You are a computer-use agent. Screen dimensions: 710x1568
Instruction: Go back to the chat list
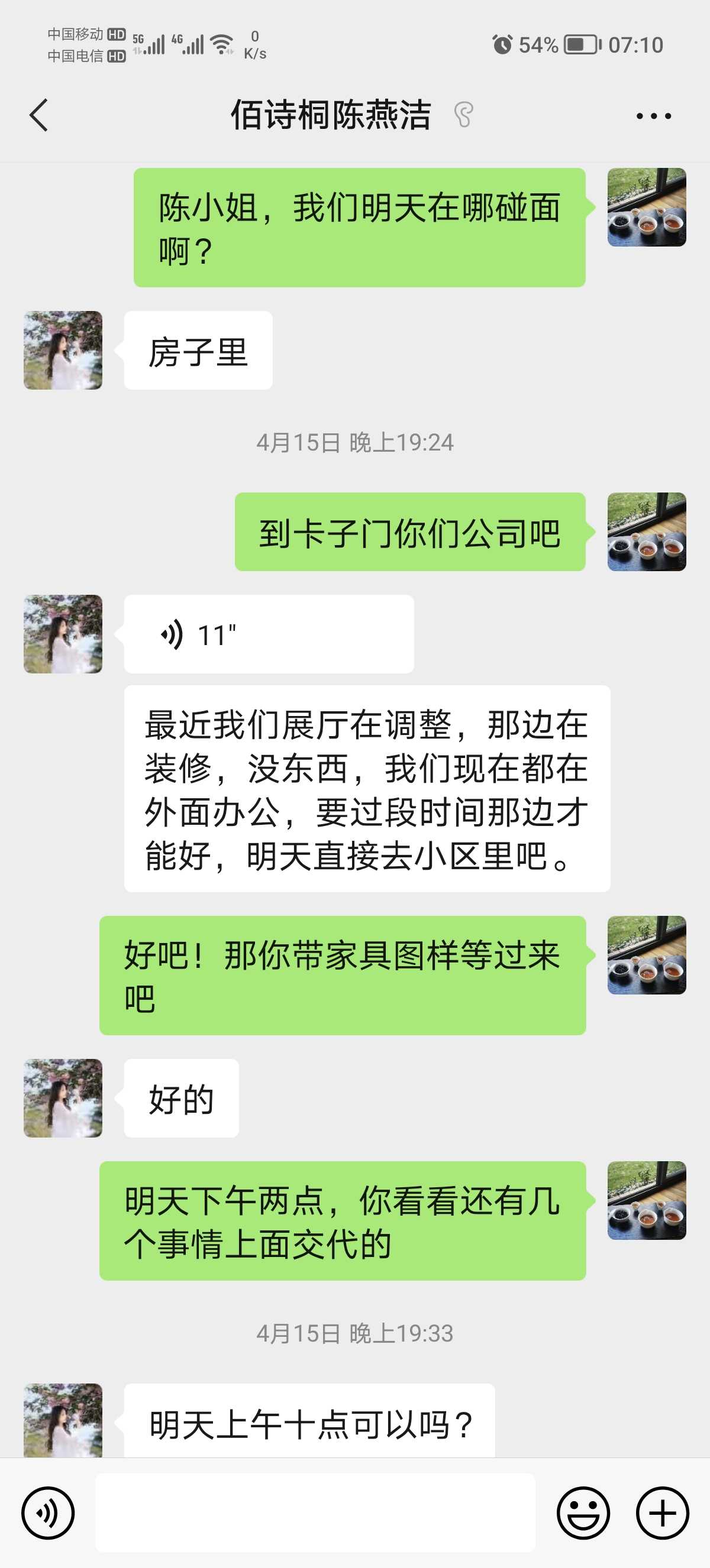pos(39,115)
